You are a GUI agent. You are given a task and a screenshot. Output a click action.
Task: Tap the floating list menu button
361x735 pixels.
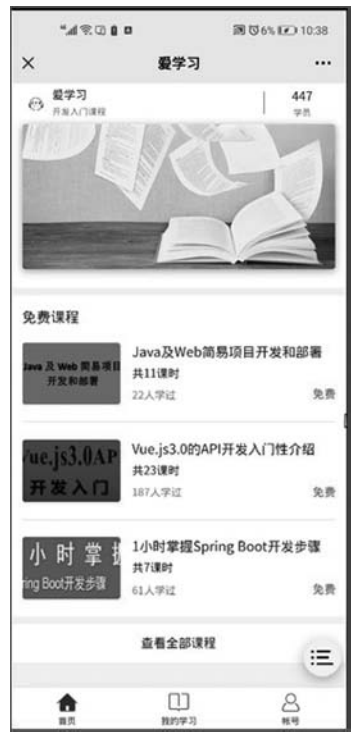pos(322,657)
